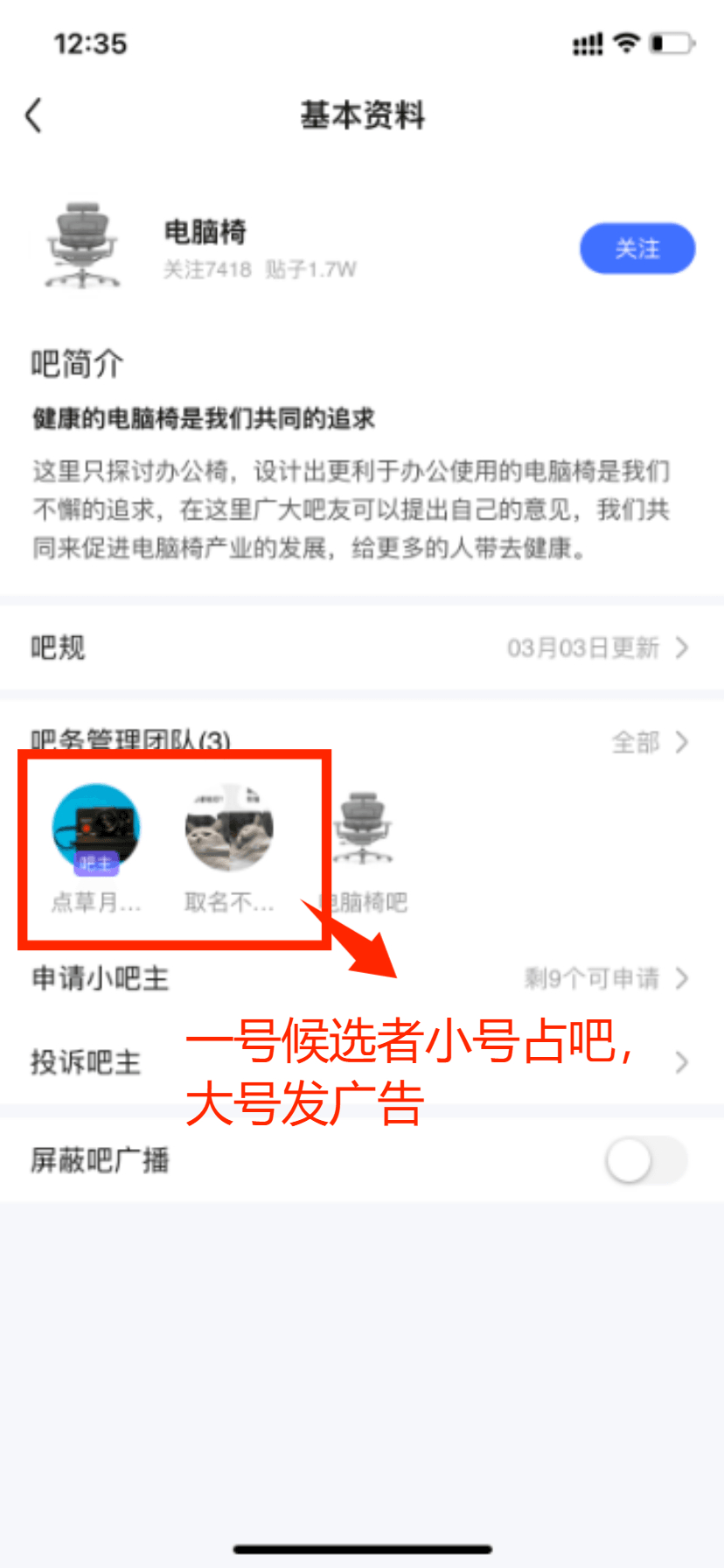Open 申请小吧主 application row
Screen dimensions: 724x1568
pos(362,978)
